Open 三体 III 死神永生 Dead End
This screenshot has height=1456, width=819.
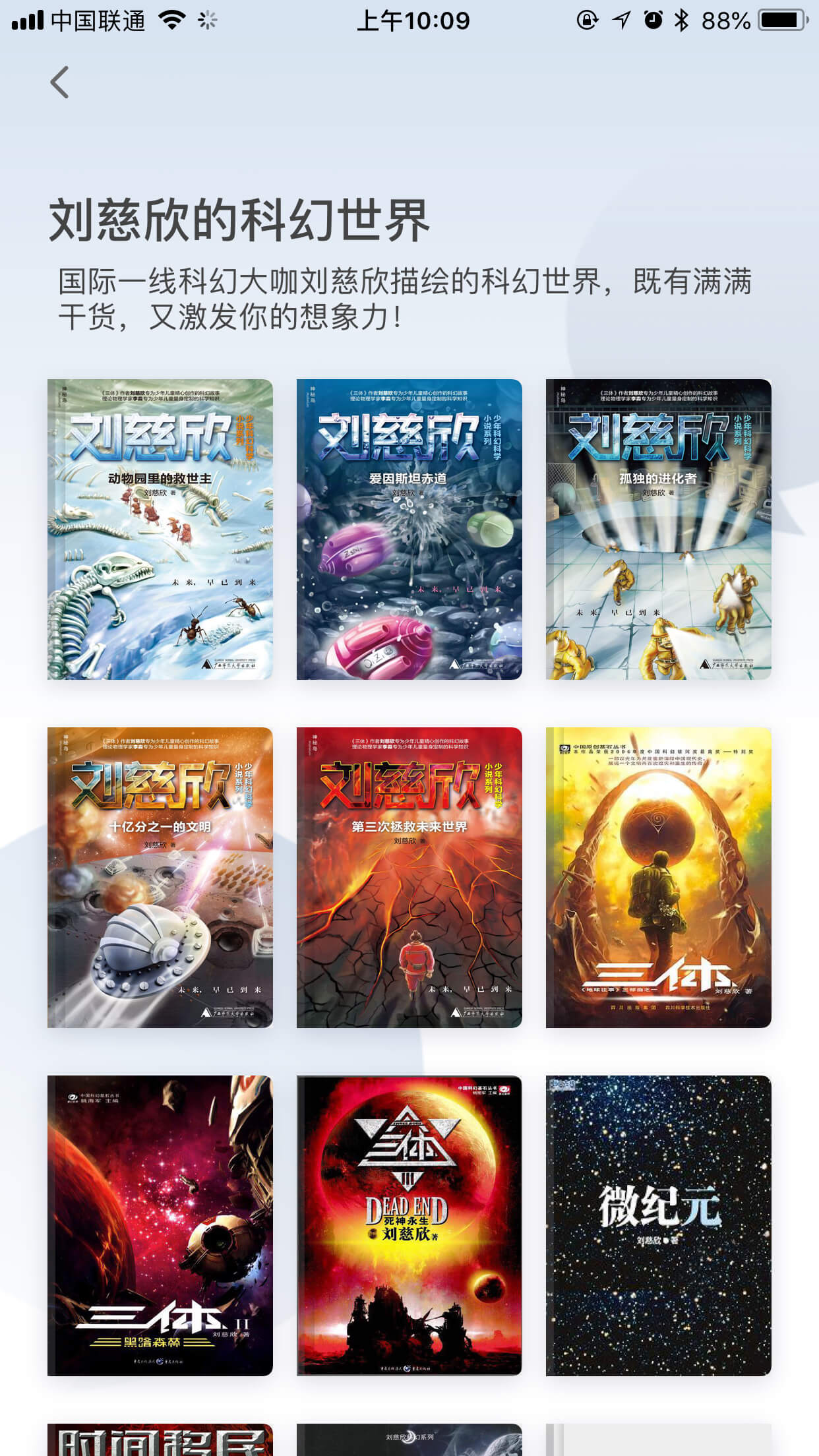409,1225
